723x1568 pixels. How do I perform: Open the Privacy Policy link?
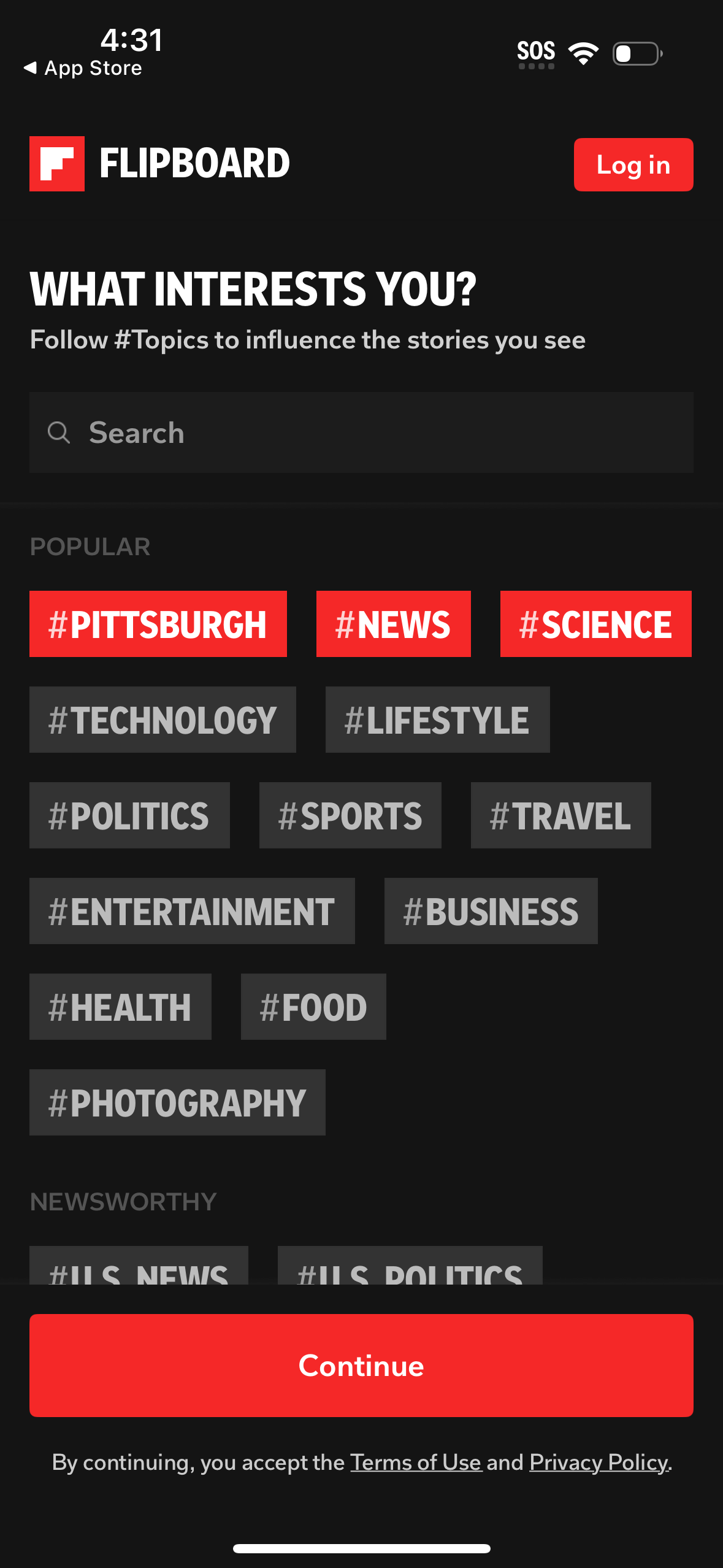[598, 1462]
